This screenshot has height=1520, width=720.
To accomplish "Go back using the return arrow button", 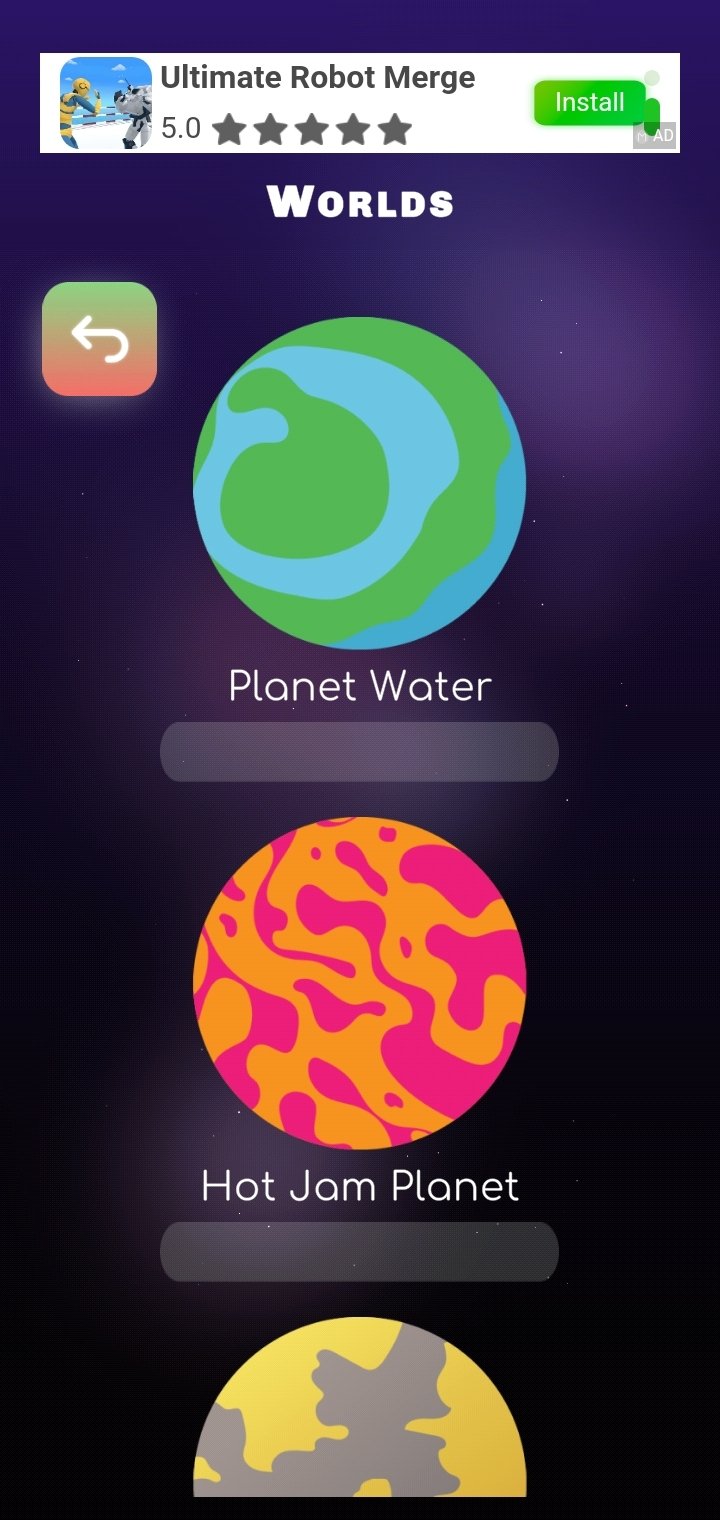I will 99,339.
